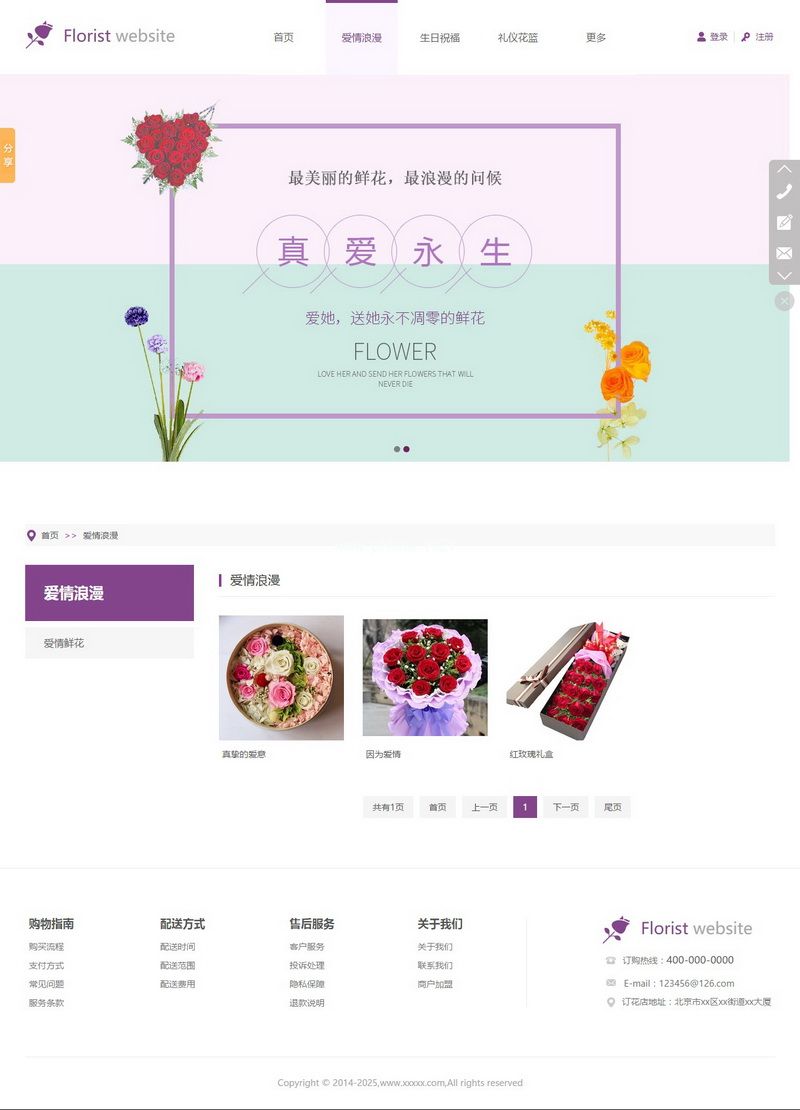Screen dimensions: 800x1110
Task: Close the floating side toolbar
Action: pyautogui.click(x=784, y=300)
